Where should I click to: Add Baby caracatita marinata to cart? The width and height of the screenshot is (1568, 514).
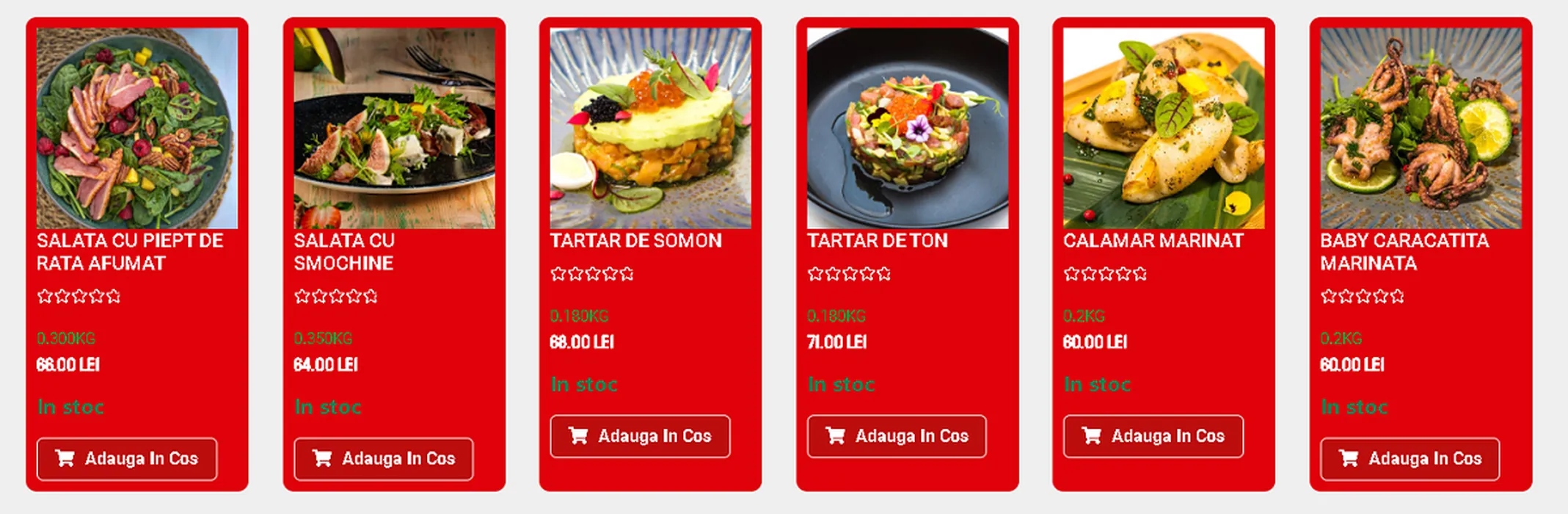(x=1410, y=459)
